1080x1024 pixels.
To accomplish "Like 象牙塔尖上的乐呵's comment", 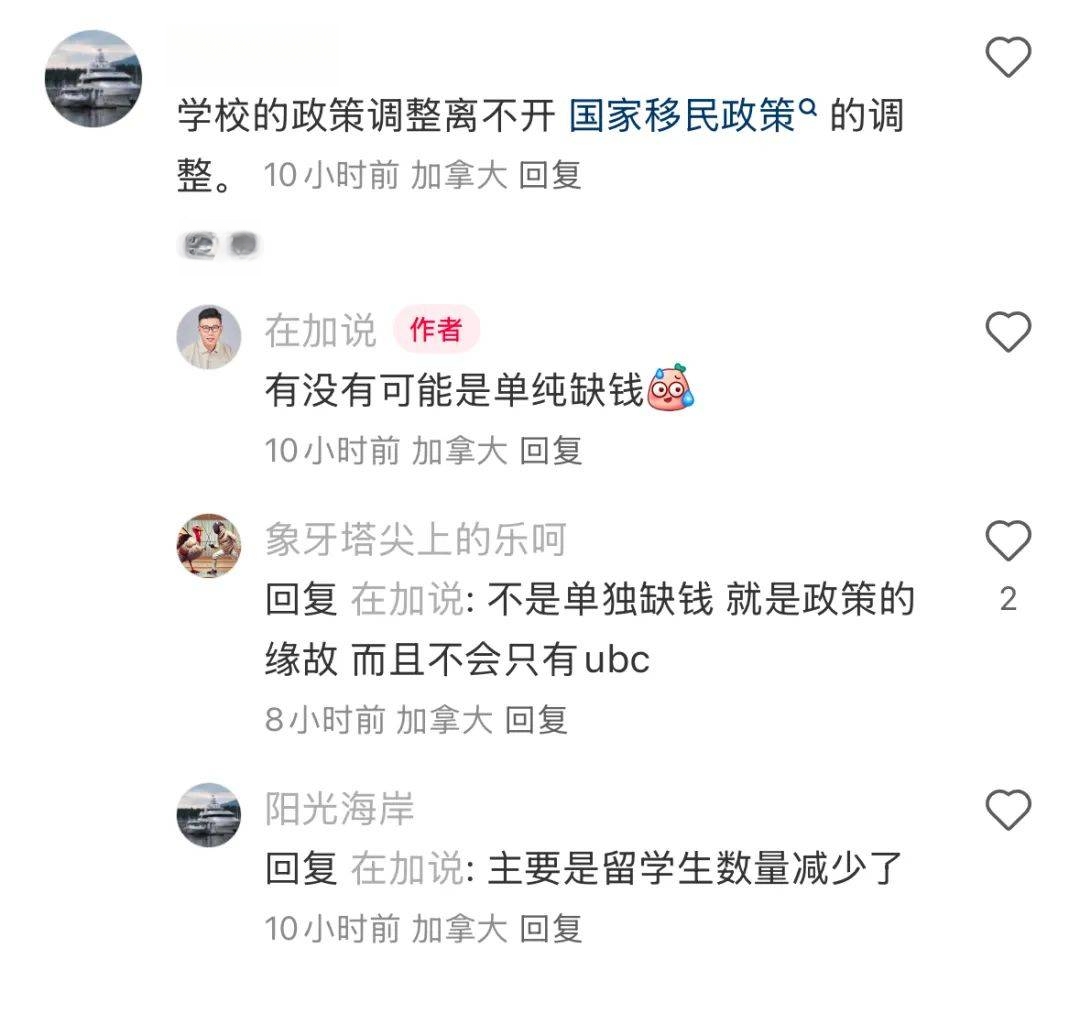I will [x=1008, y=542].
